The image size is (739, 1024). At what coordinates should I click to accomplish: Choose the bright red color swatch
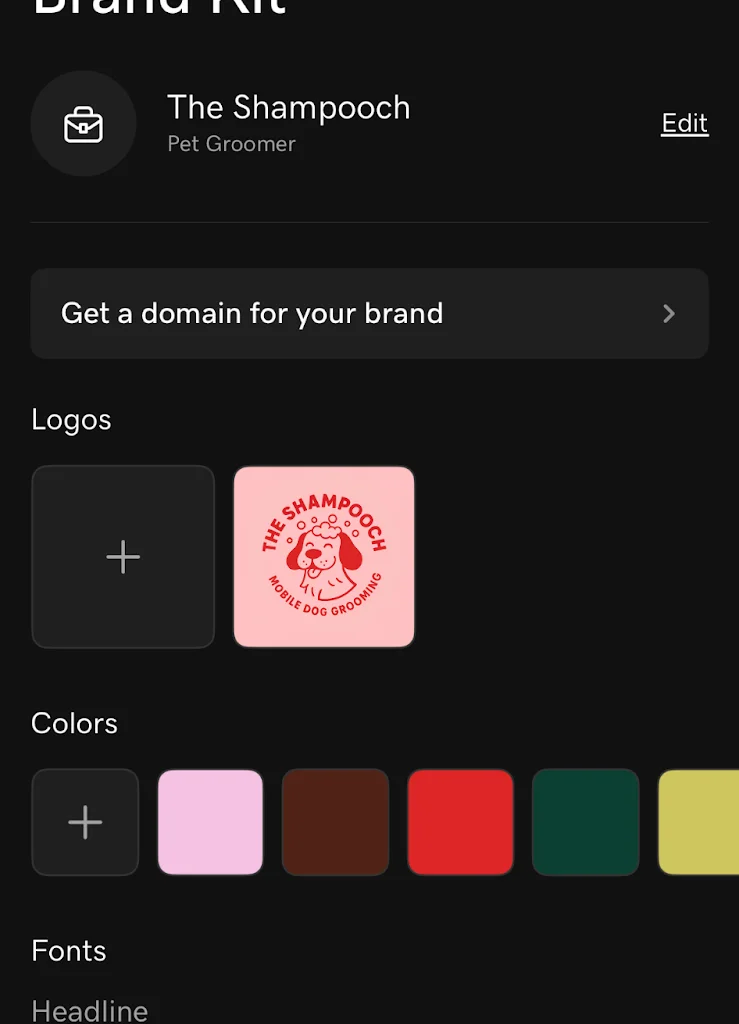pos(460,822)
